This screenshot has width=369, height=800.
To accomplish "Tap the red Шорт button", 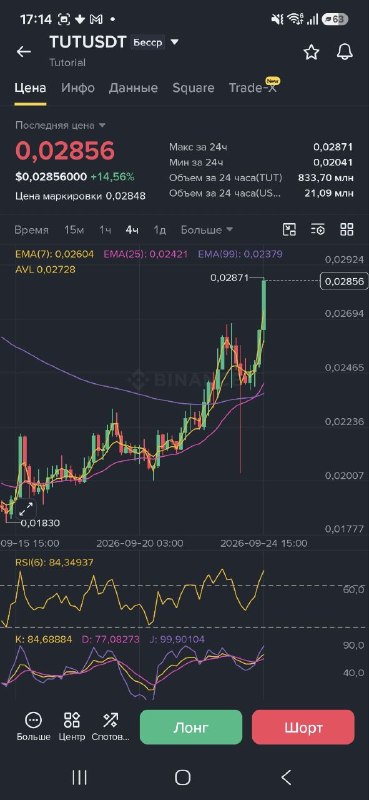I will click(x=303, y=727).
